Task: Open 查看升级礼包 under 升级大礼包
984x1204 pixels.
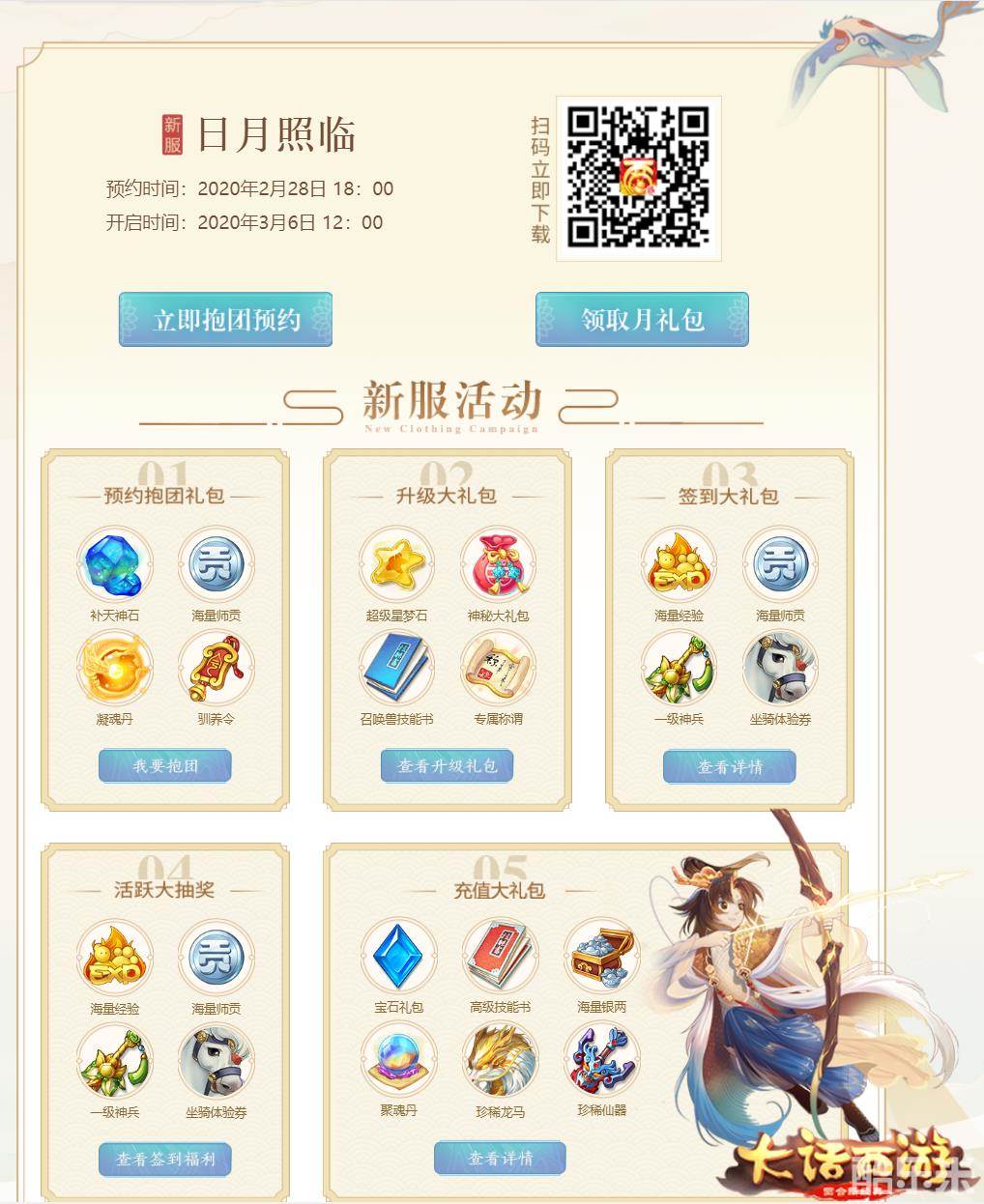Action: (x=447, y=766)
